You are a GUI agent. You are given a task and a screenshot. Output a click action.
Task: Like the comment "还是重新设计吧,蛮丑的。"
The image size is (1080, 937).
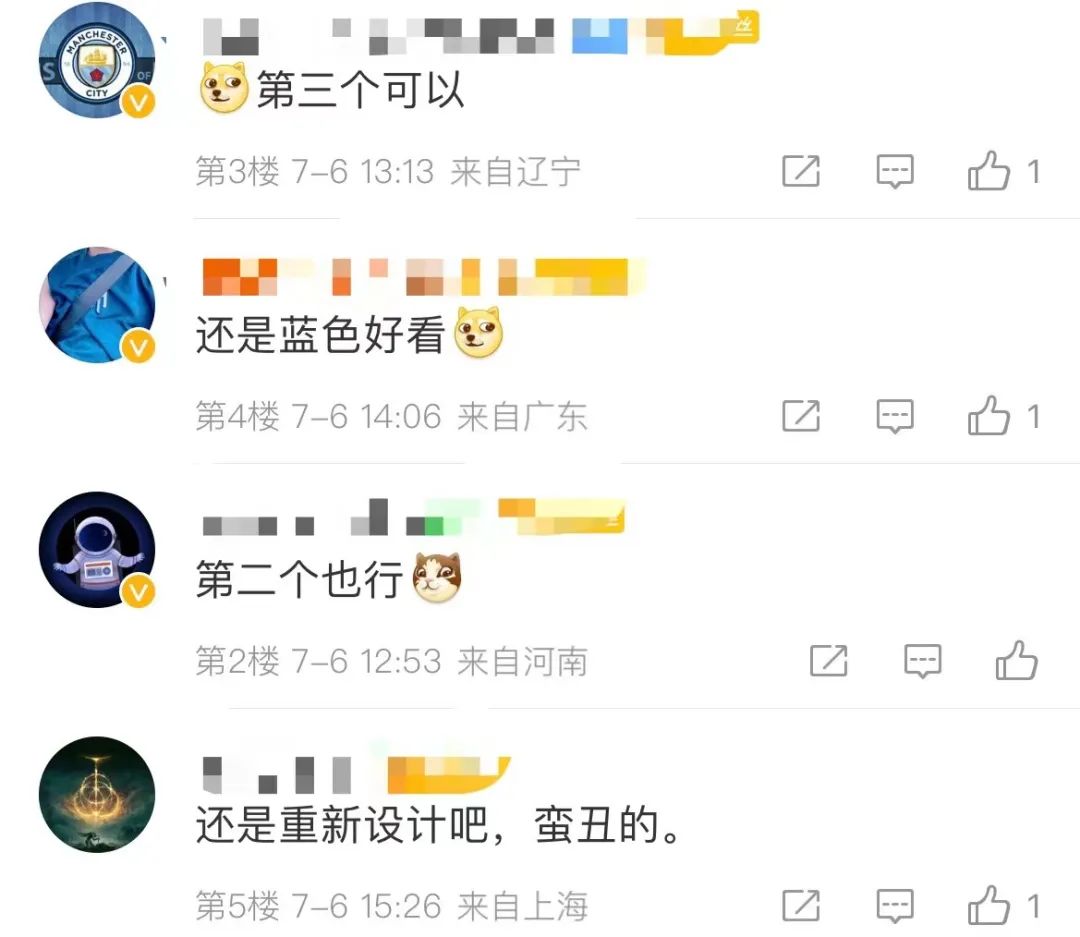(x=989, y=906)
